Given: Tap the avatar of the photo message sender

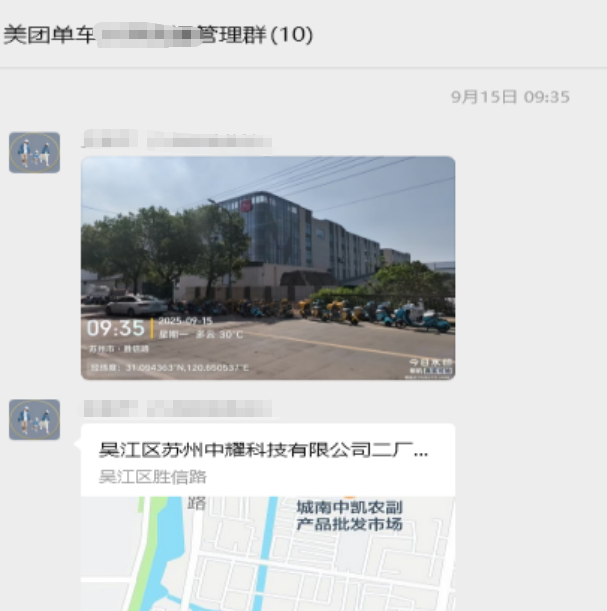Looking at the screenshot, I should (34, 152).
